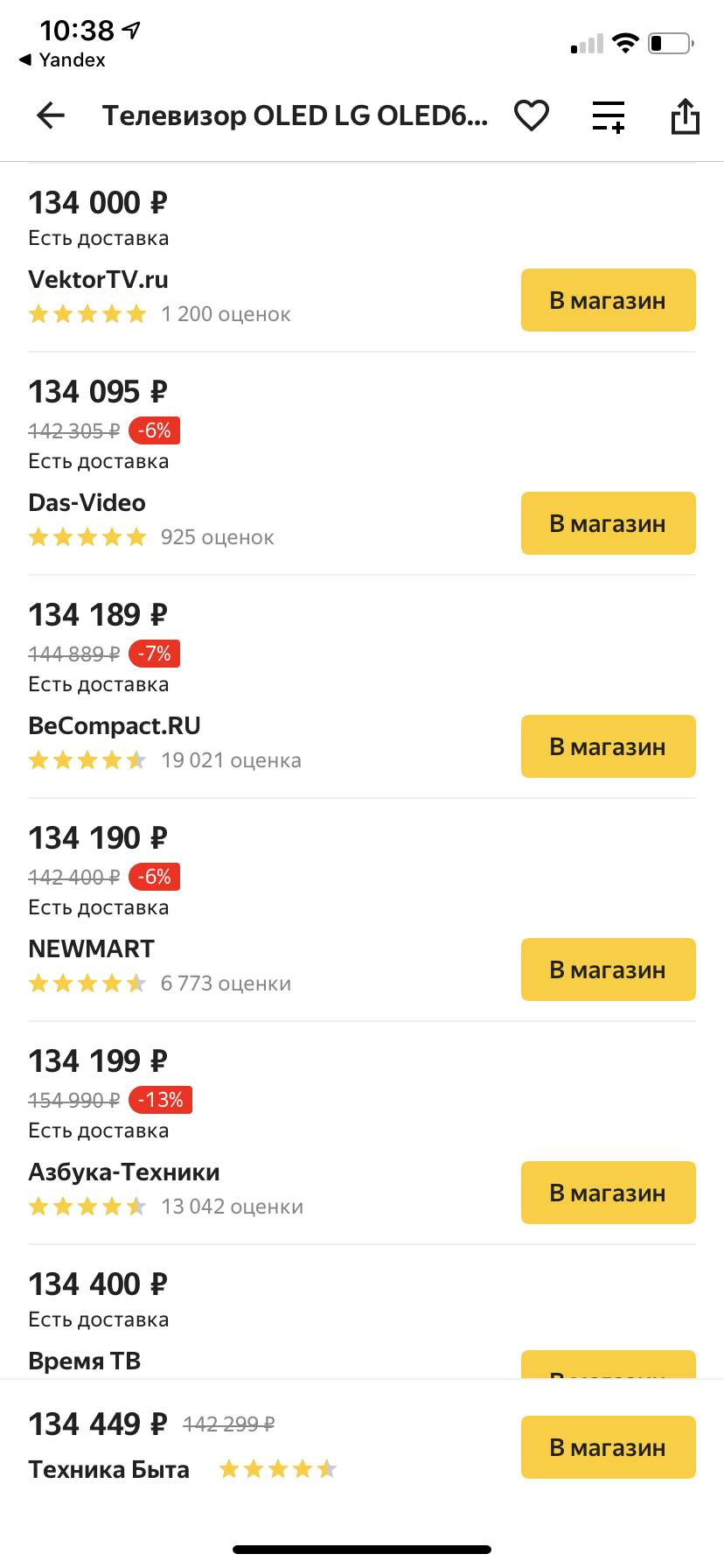Open the Das-Video store for 134 095 ₽
Image resolution: width=724 pixels, height=1568 pixels.
pyautogui.click(x=608, y=523)
